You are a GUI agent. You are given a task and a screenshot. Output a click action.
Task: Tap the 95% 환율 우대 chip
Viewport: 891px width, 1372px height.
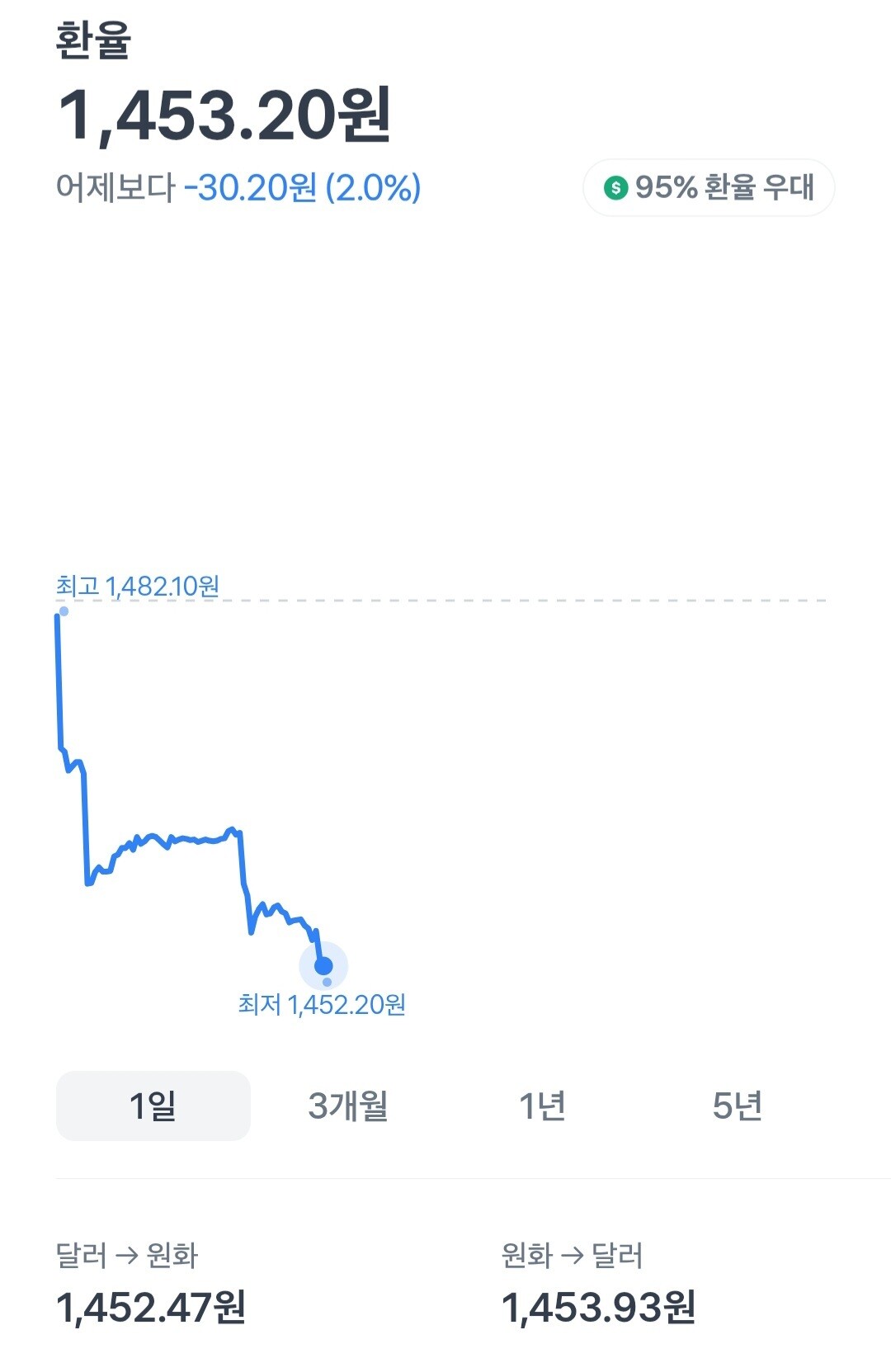click(x=709, y=188)
